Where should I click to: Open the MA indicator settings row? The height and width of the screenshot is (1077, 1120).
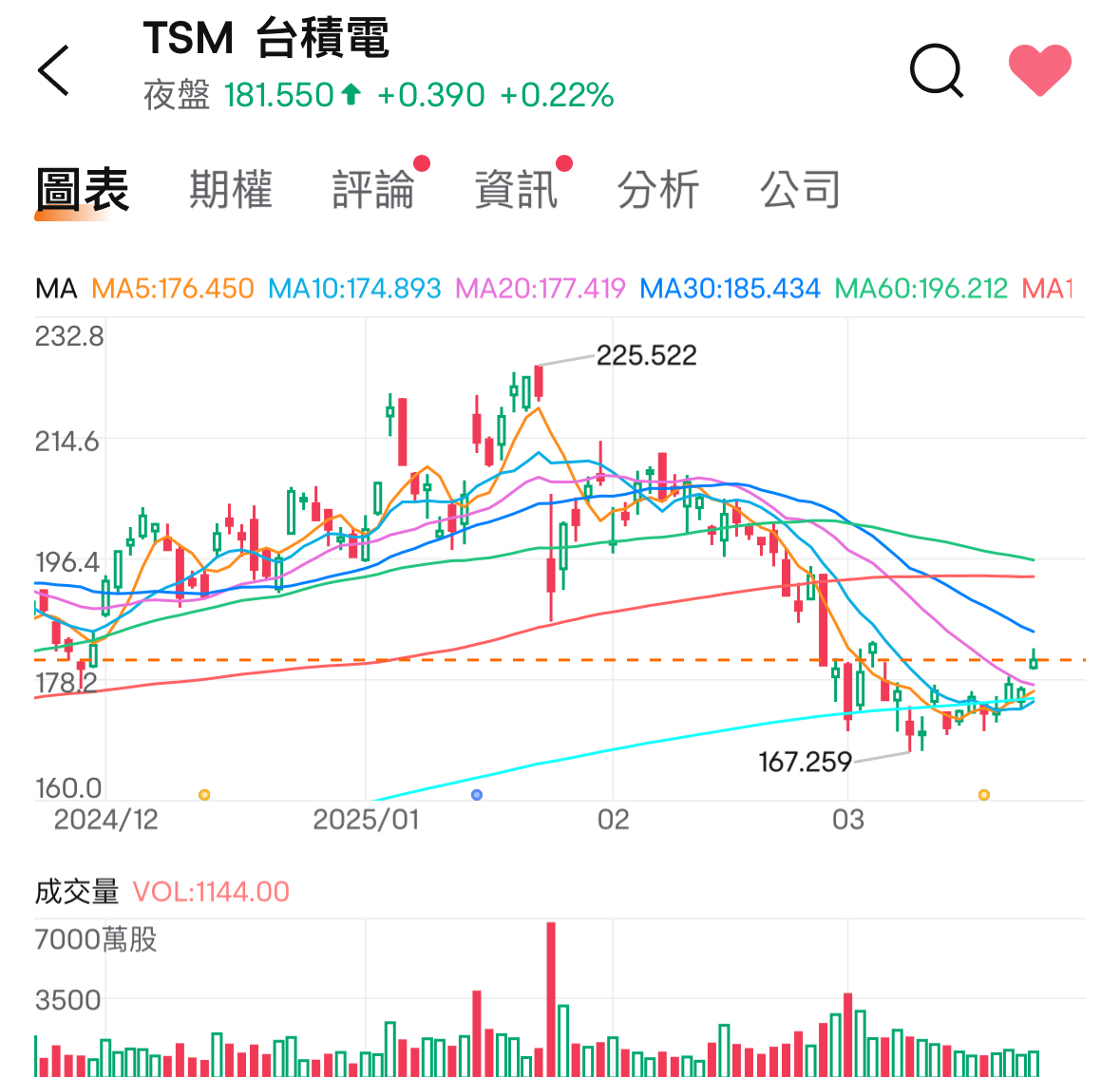click(57, 289)
